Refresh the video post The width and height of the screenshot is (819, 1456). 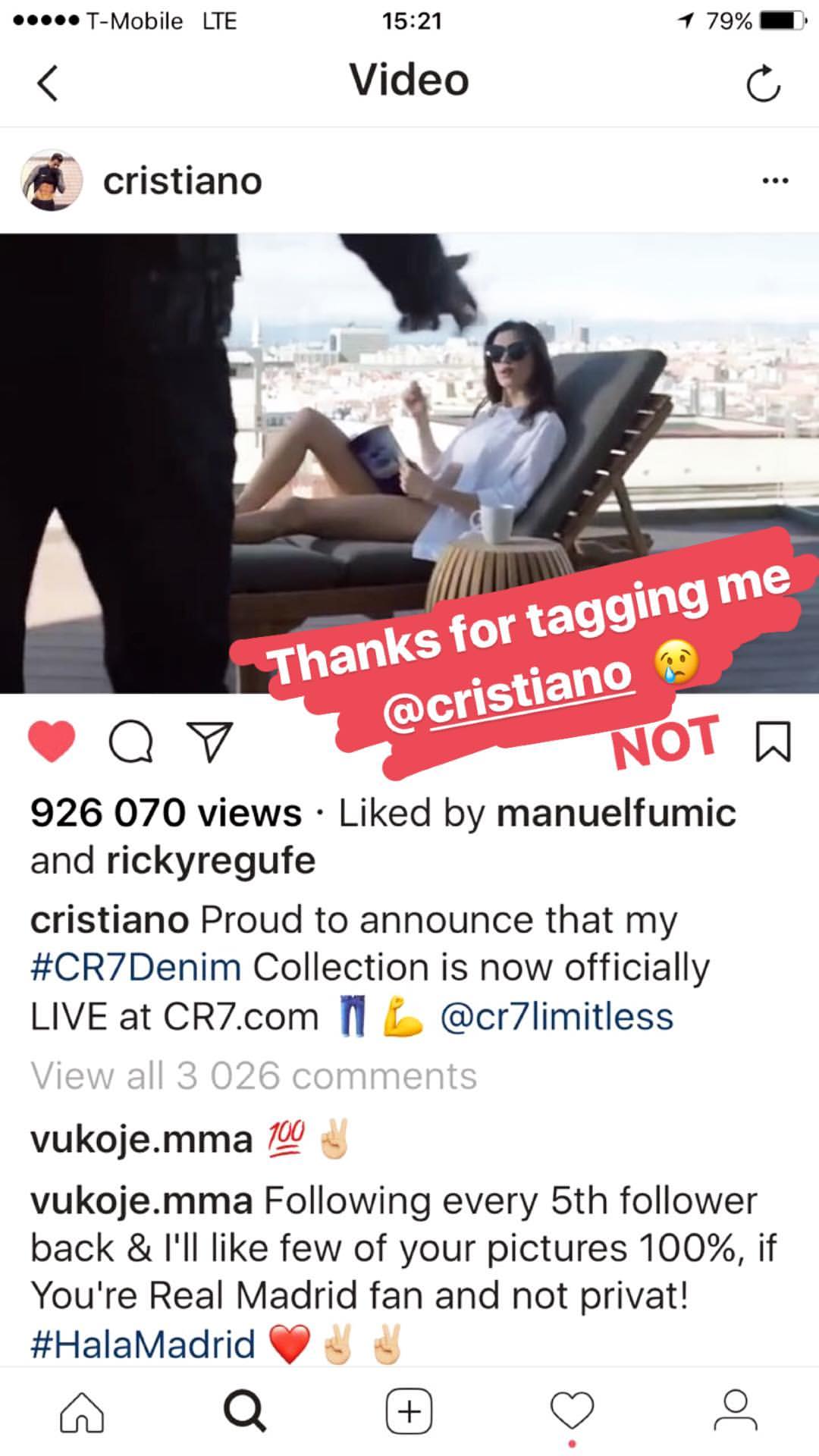click(763, 83)
